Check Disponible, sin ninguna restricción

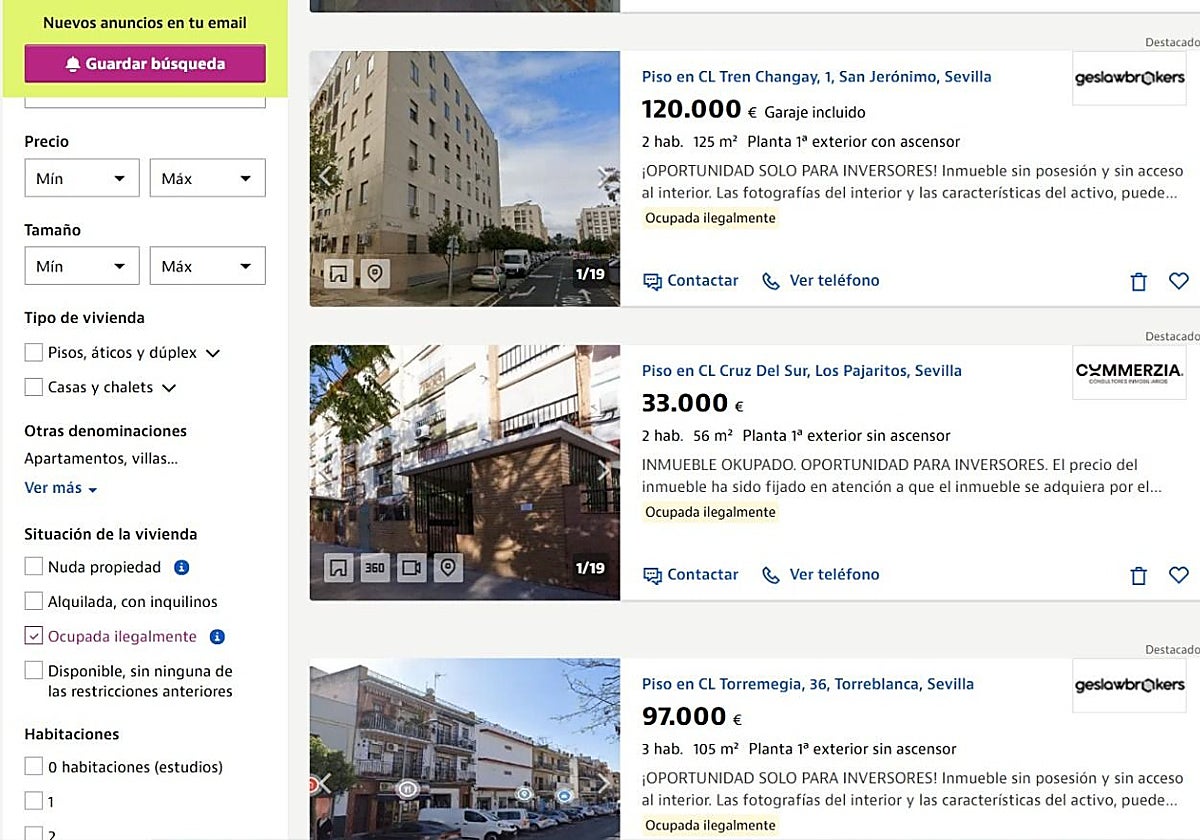[x=34, y=671]
